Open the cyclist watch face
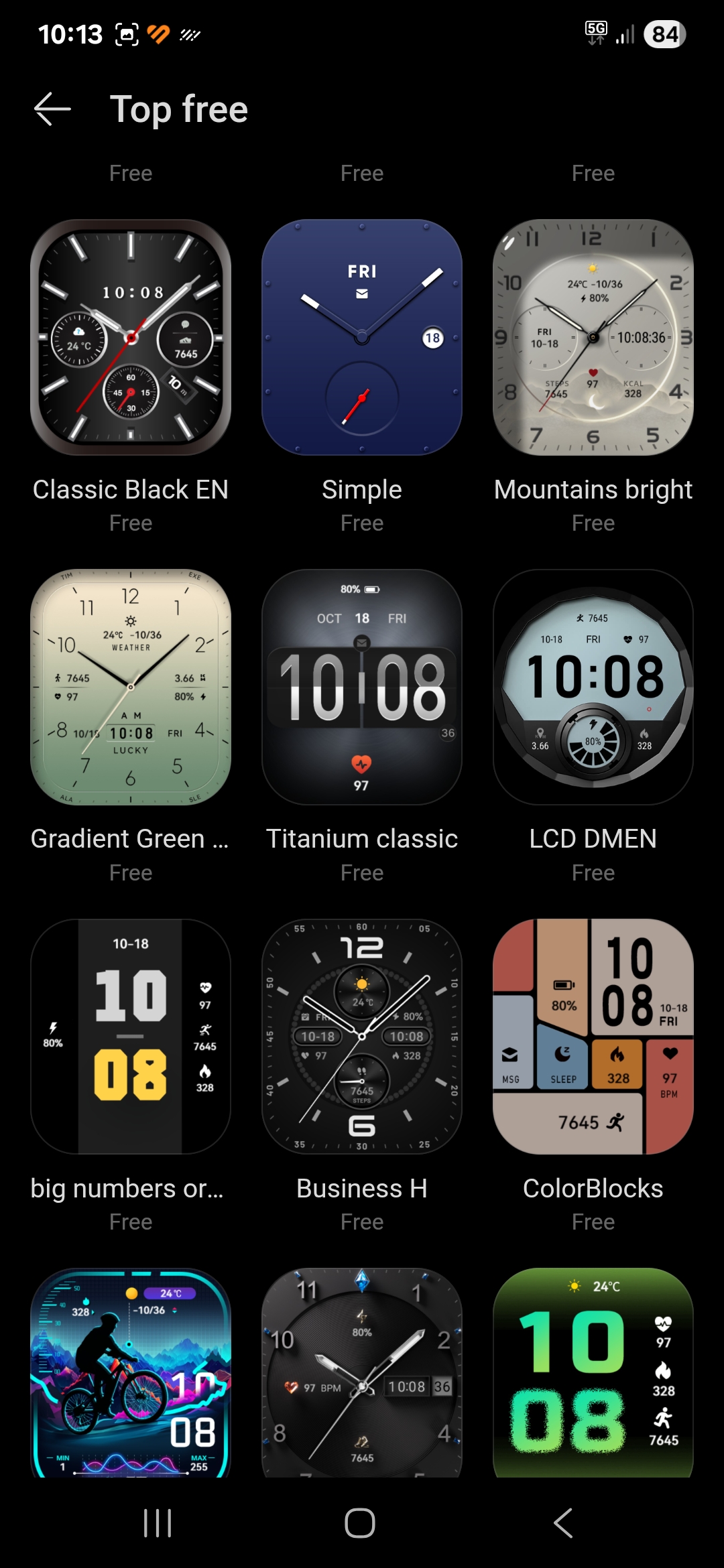Screen dimensions: 724x1568 pyautogui.click(x=131, y=1372)
